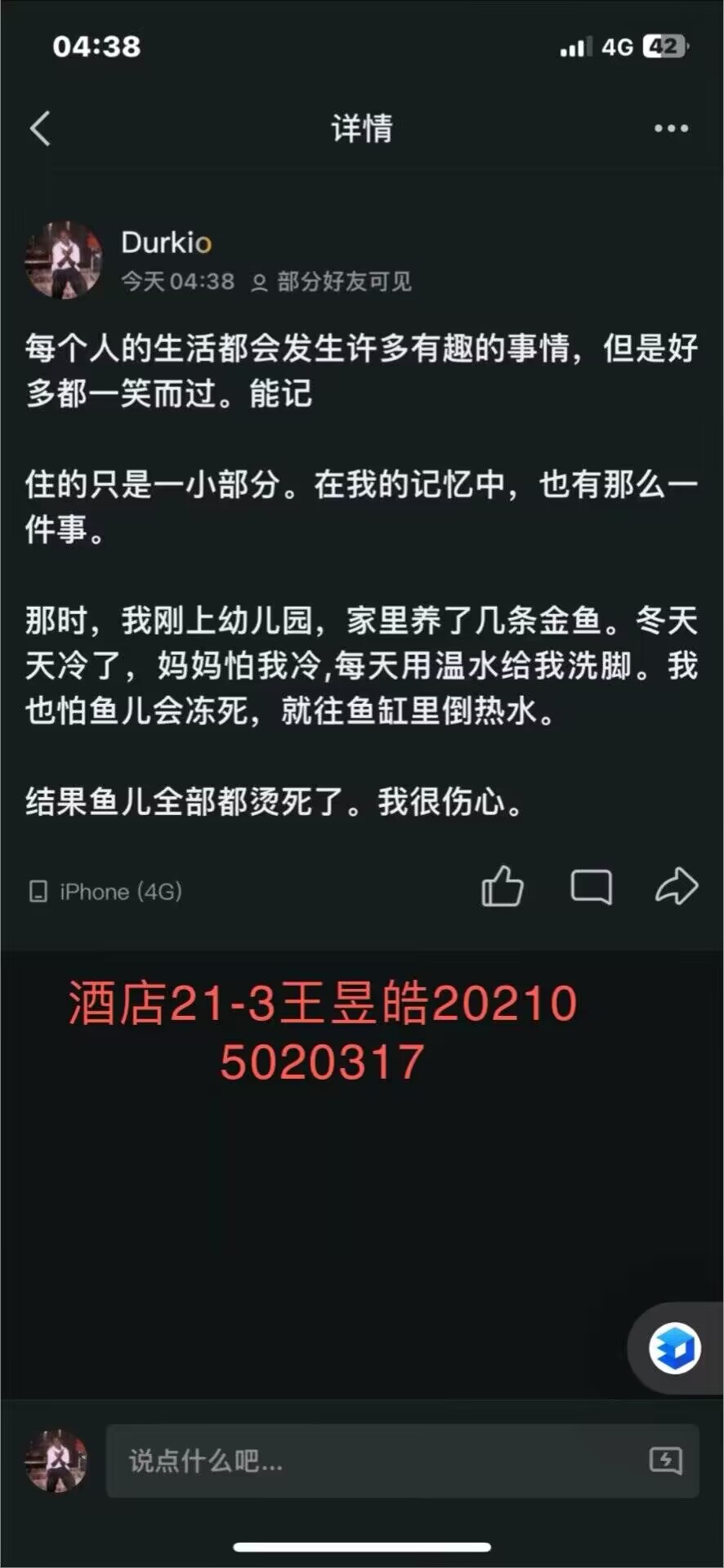The width and height of the screenshot is (724, 1568).
Task: Like Durkio's post with thumbs up
Action: click(502, 887)
